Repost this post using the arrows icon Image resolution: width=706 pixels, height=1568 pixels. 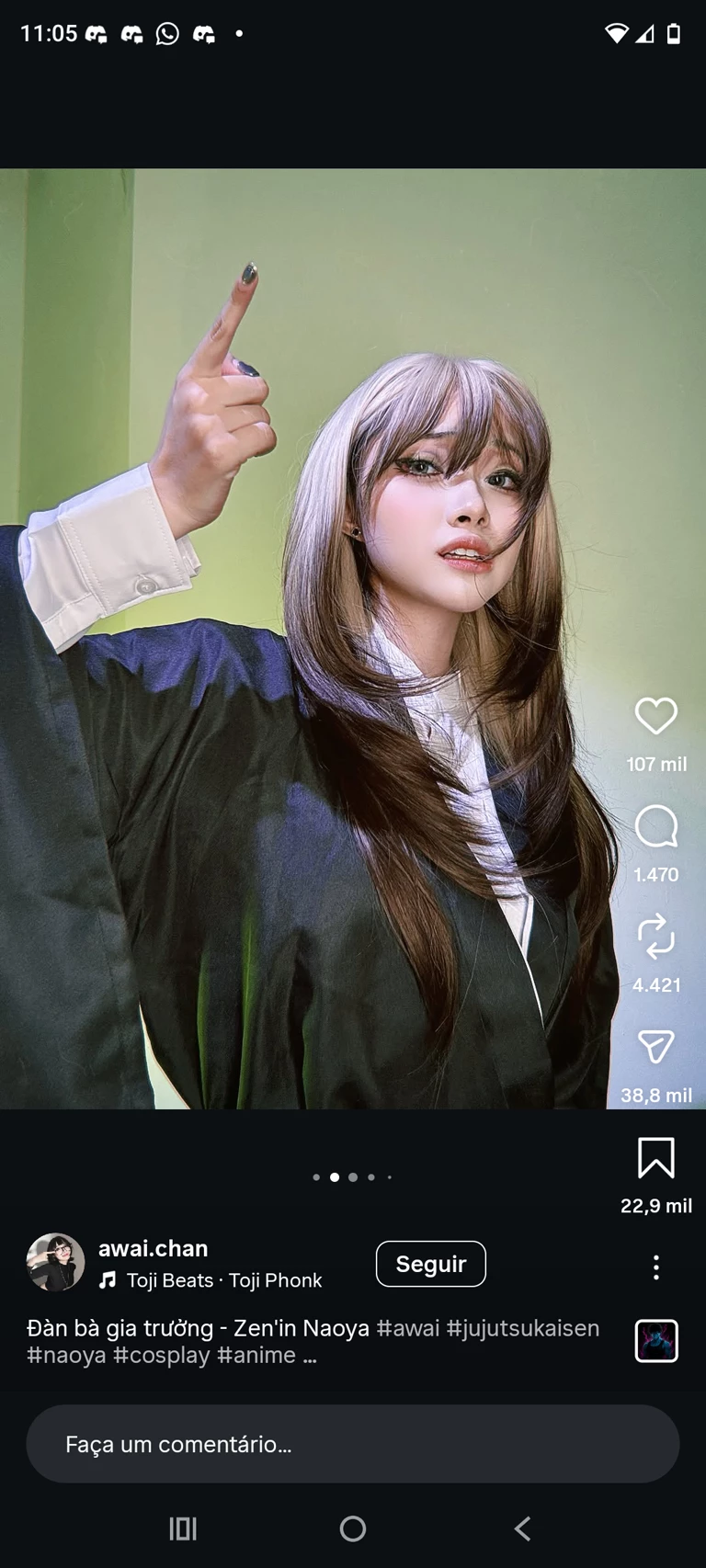(x=655, y=937)
